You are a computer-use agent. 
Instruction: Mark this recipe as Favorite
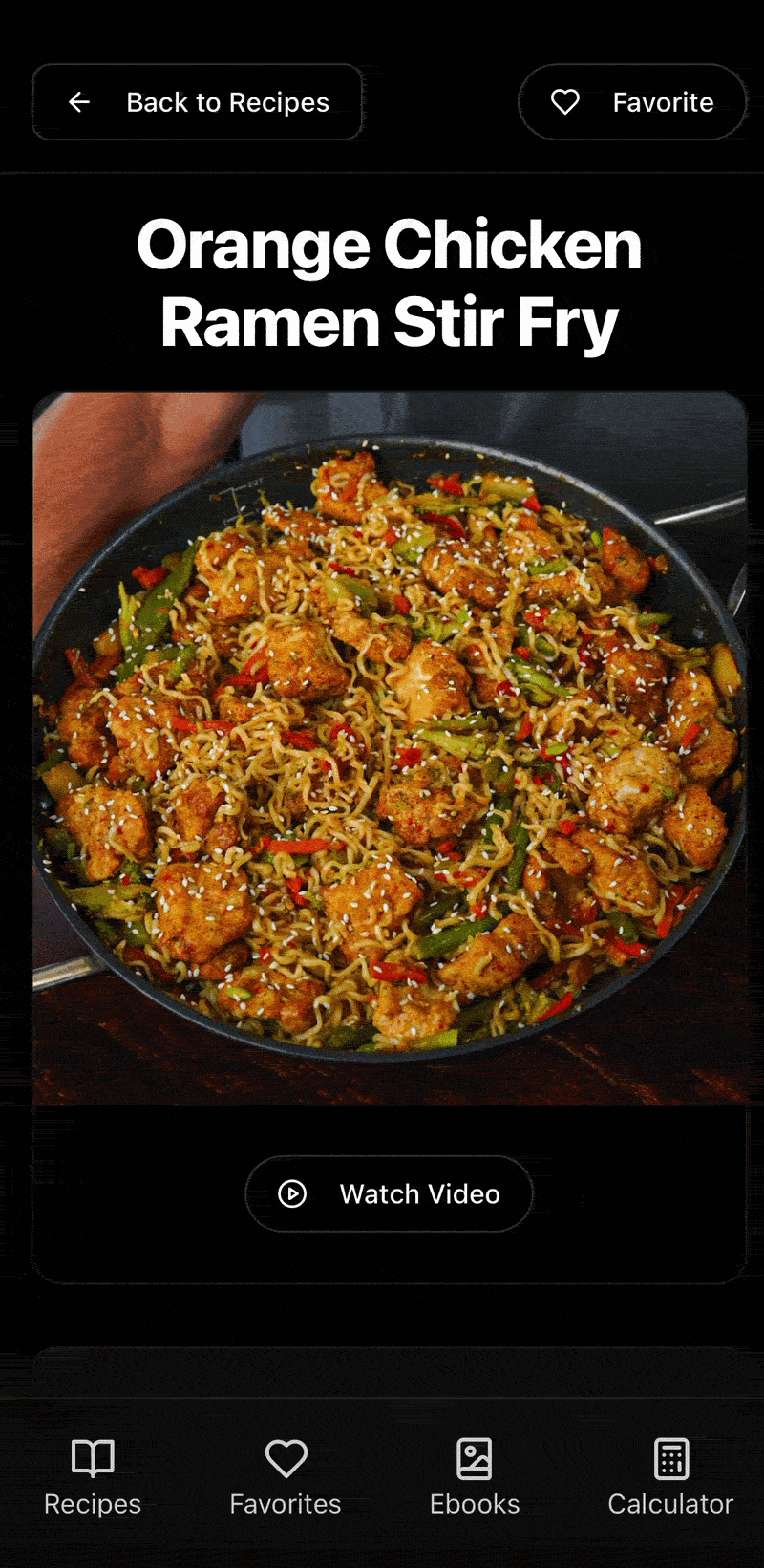coord(631,102)
